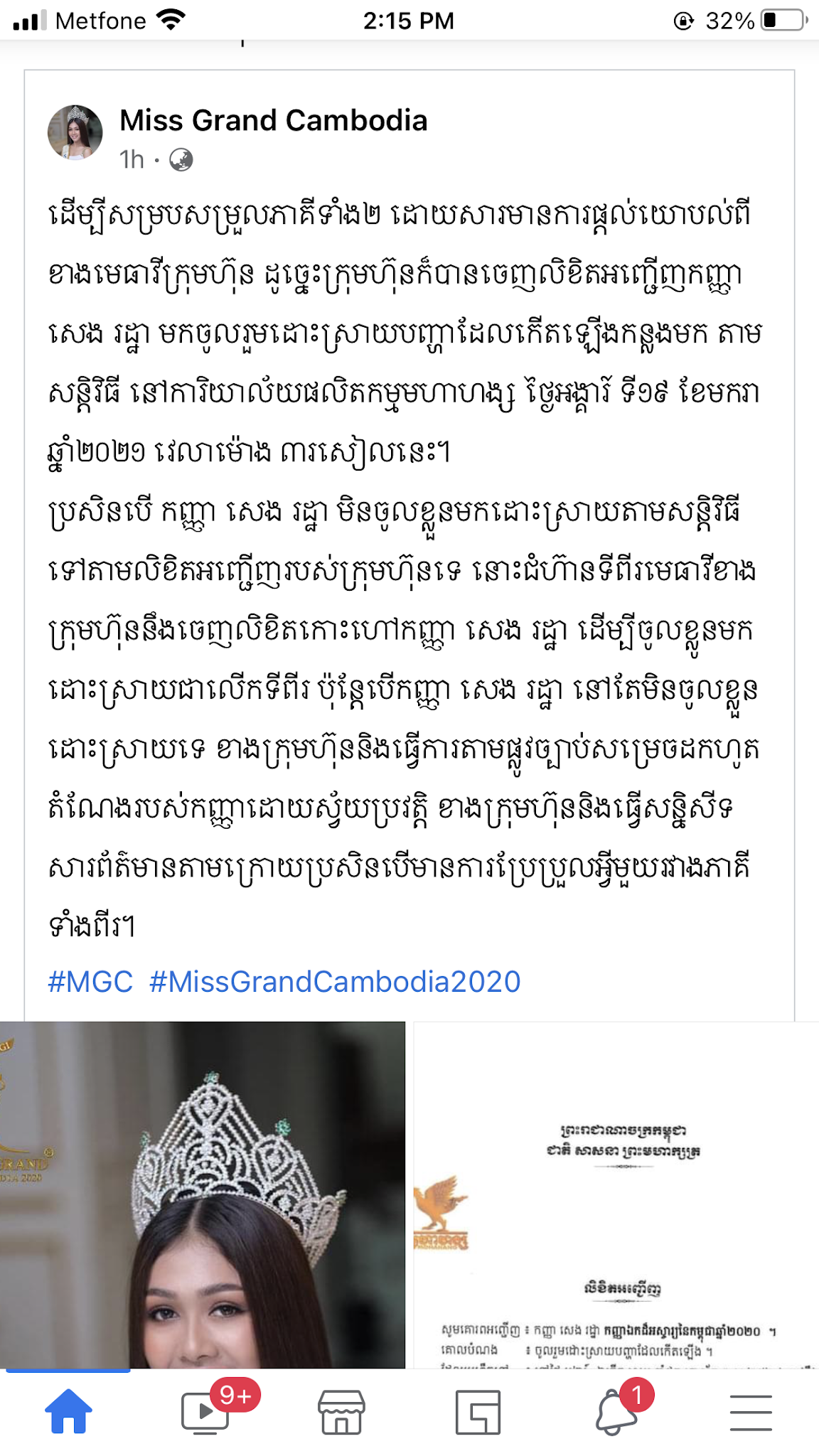
Task: Open Miss Grand Cambodia's profile picture
Action: tap(75, 132)
